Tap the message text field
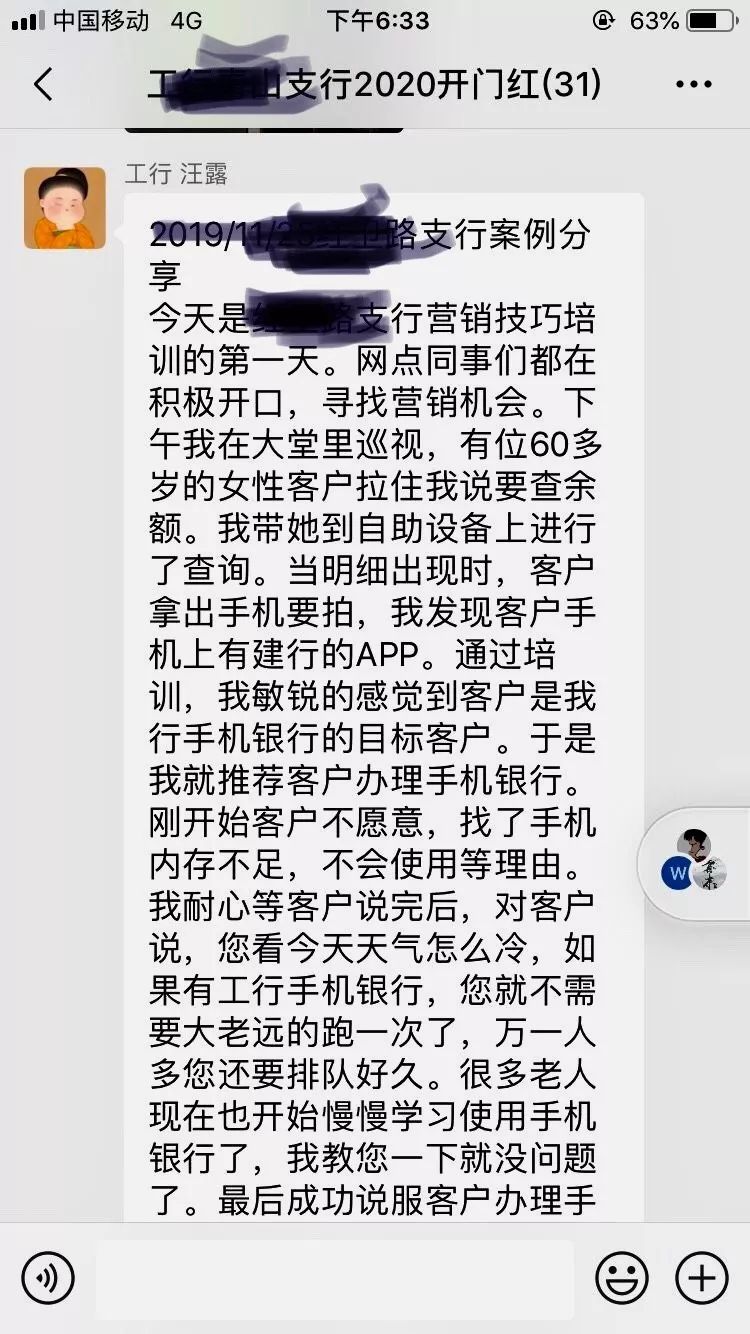The width and height of the screenshot is (750, 1334). (x=335, y=1278)
